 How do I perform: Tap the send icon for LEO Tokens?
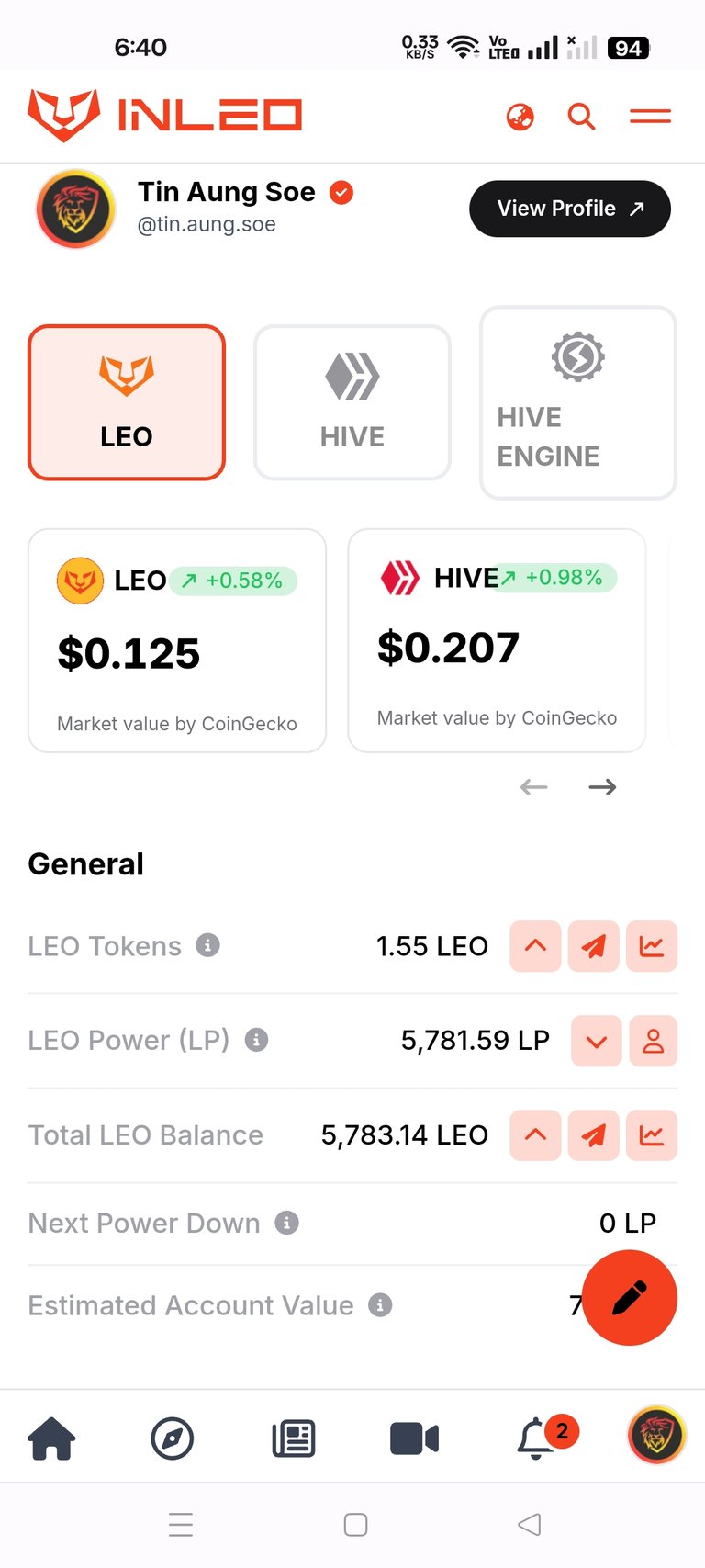[x=594, y=946]
